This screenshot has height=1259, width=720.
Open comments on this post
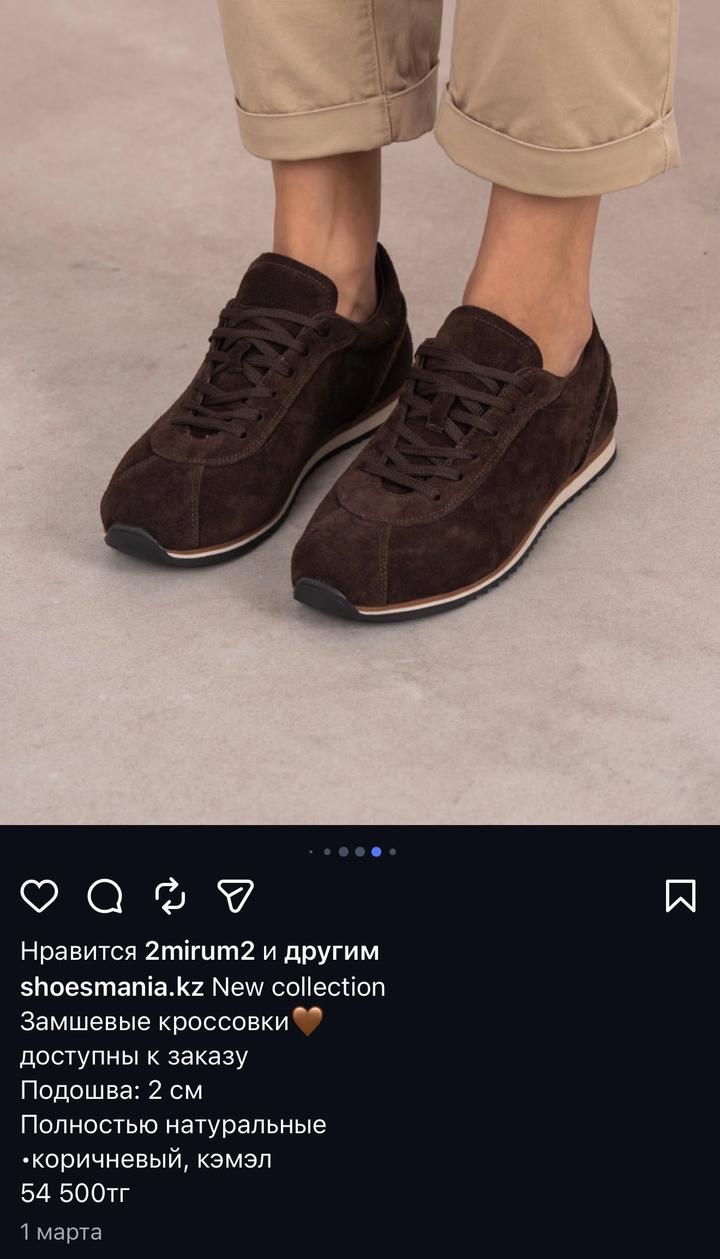point(105,896)
